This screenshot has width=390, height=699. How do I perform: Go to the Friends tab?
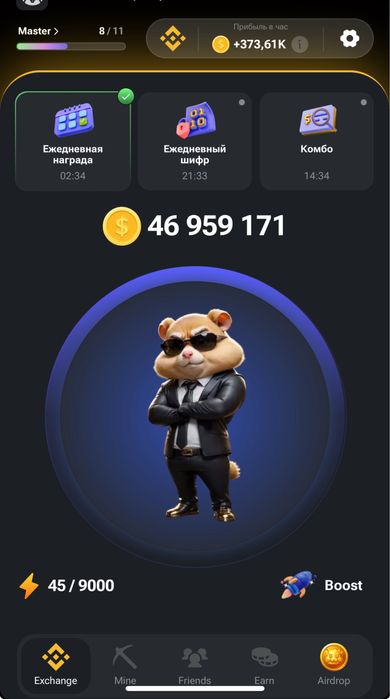(x=194, y=664)
